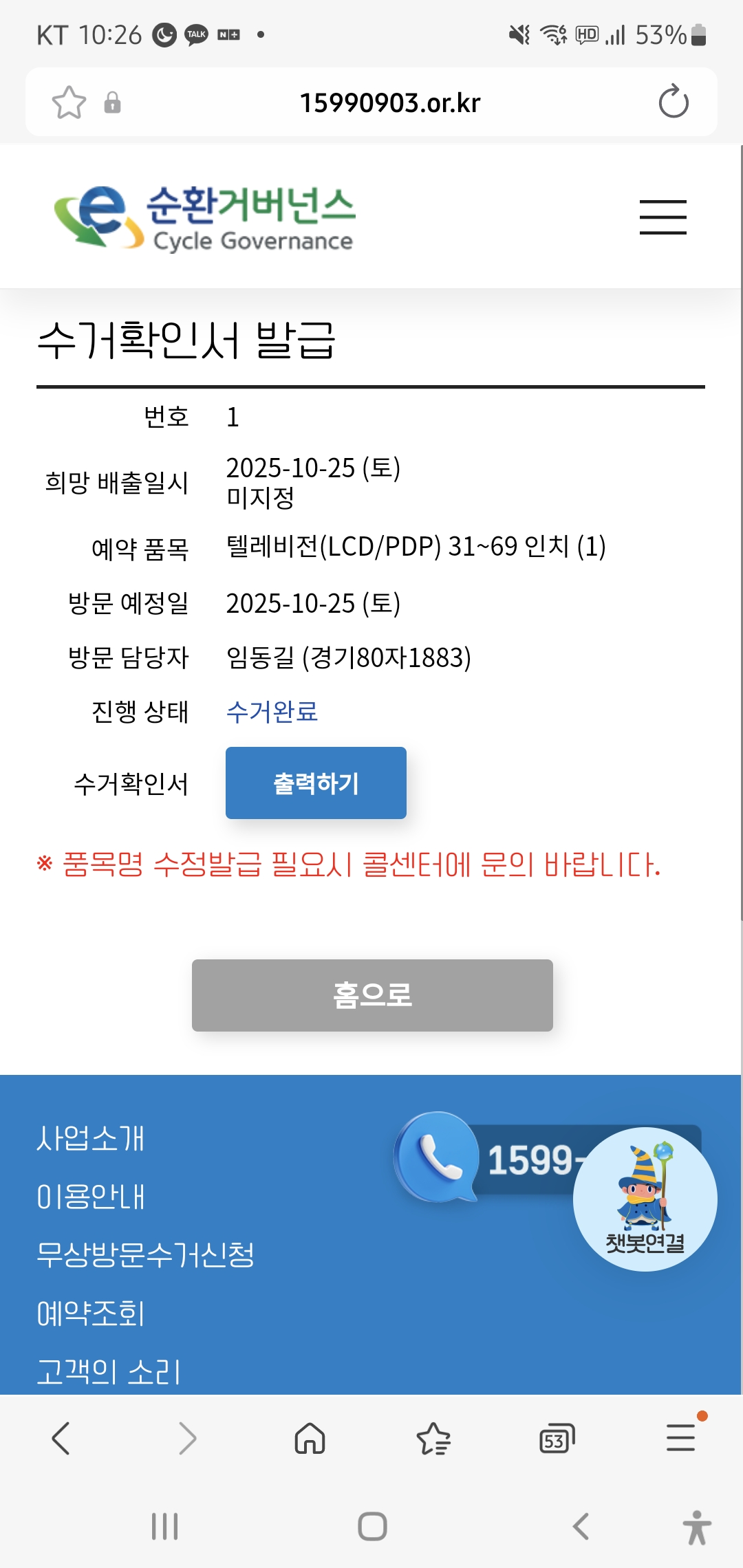743x1568 pixels.
Task: Tap the 15990903.or.kr address bar
Action: point(389,102)
